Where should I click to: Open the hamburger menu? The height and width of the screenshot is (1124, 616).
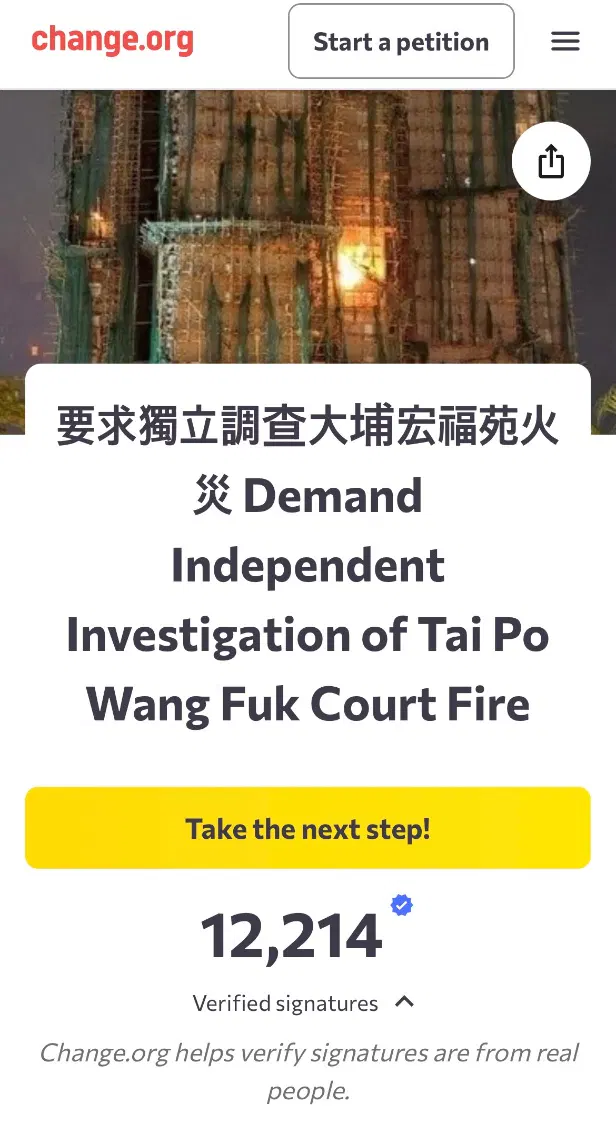point(565,42)
